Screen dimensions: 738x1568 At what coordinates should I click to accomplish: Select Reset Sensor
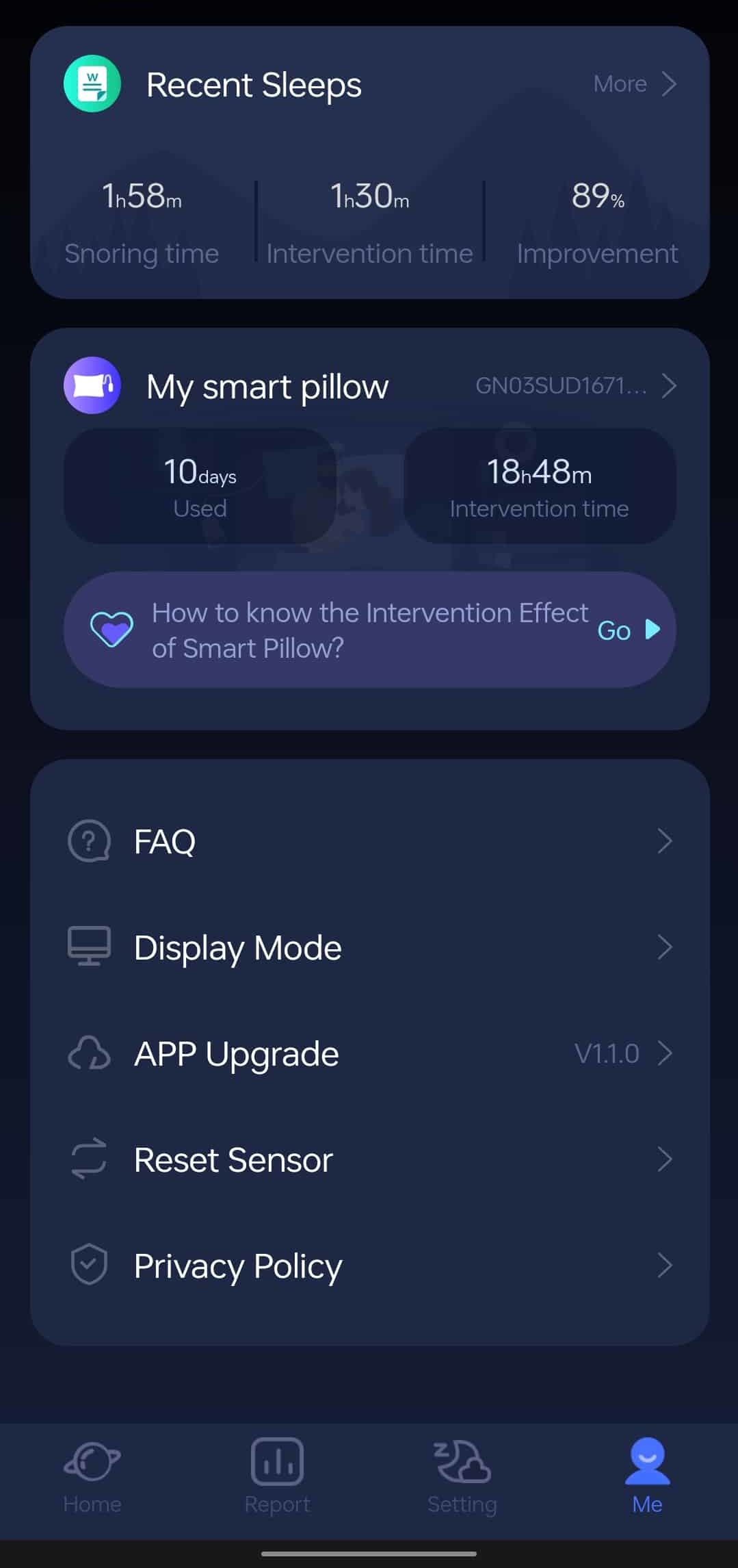pyautogui.click(x=369, y=1159)
